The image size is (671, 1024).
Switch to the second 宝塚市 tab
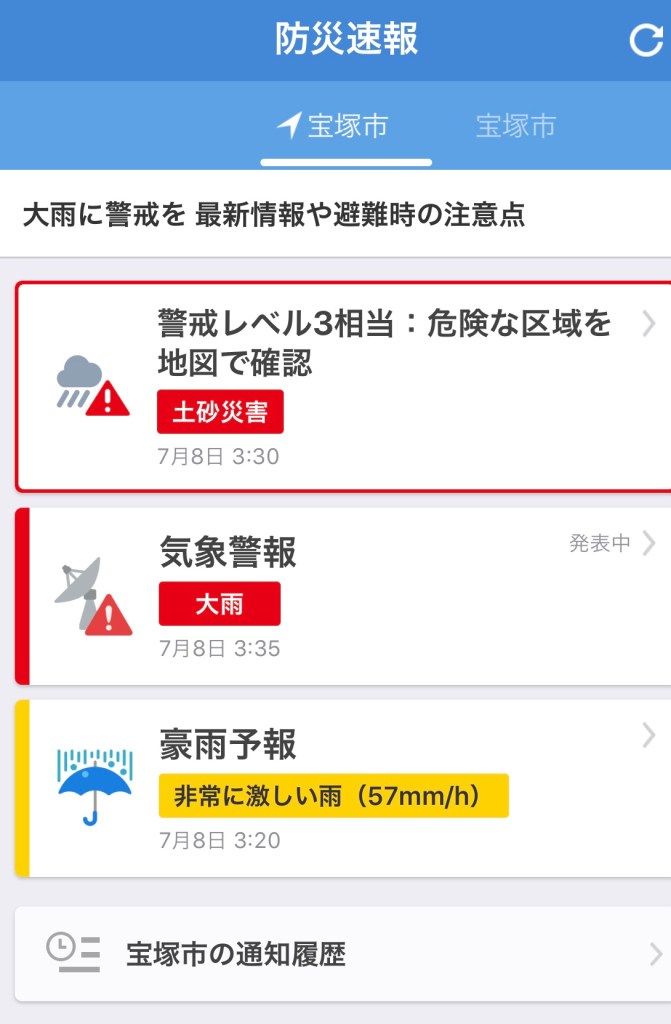515,127
